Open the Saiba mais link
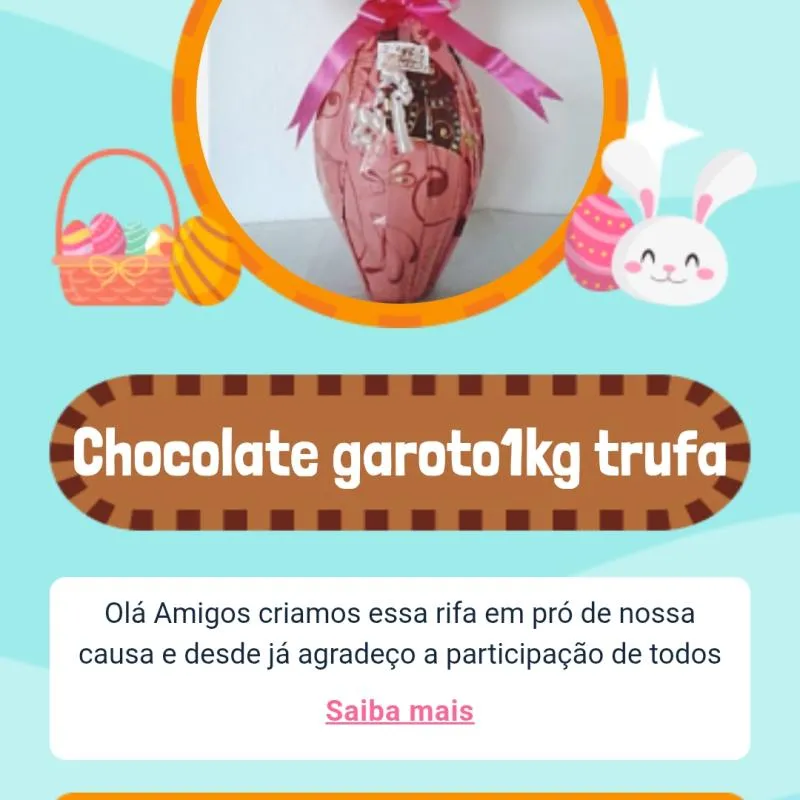The image size is (800, 800). pyautogui.click(x=399, y=711)
